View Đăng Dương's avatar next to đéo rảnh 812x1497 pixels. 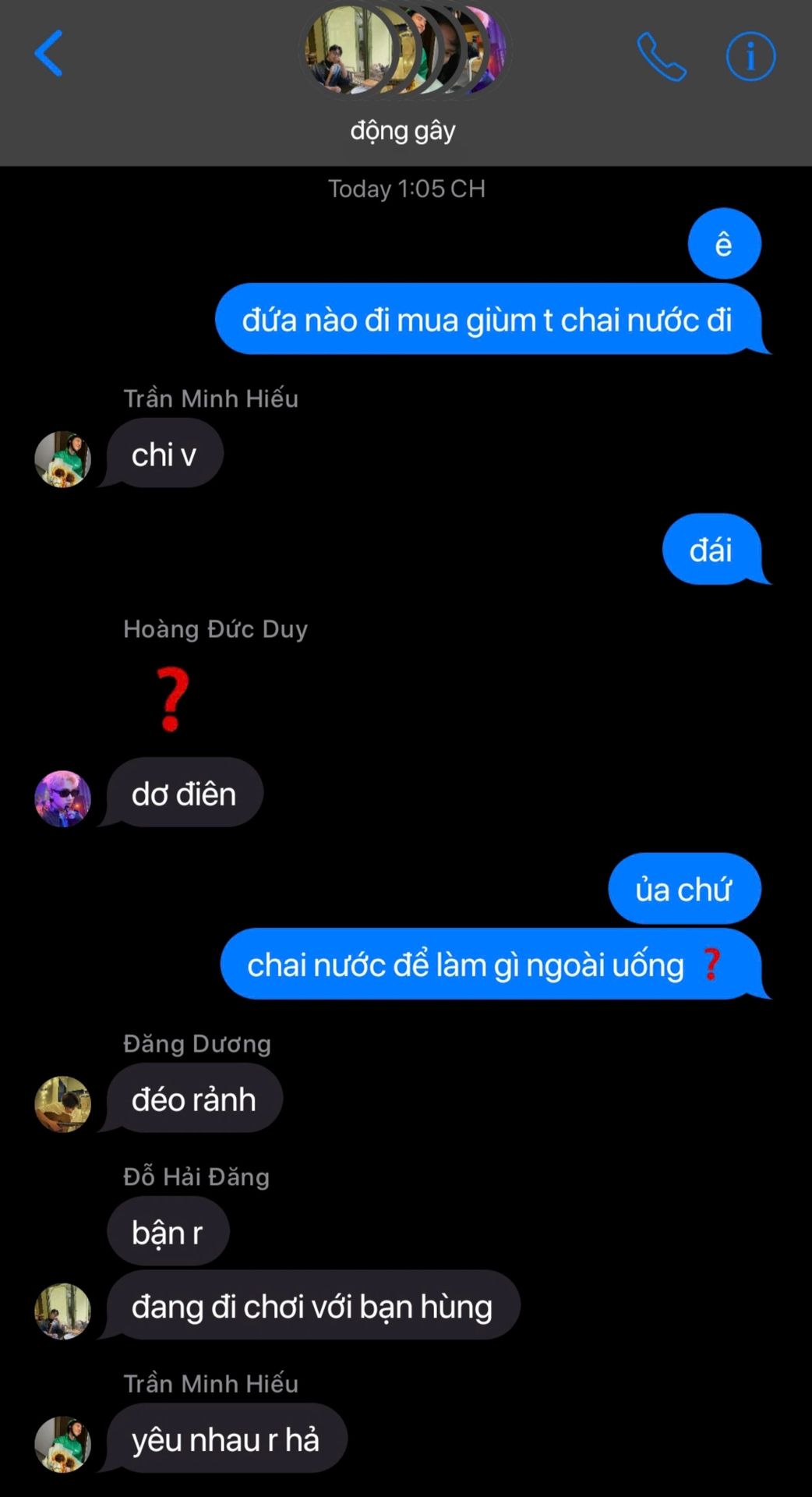coord(63,1104)
